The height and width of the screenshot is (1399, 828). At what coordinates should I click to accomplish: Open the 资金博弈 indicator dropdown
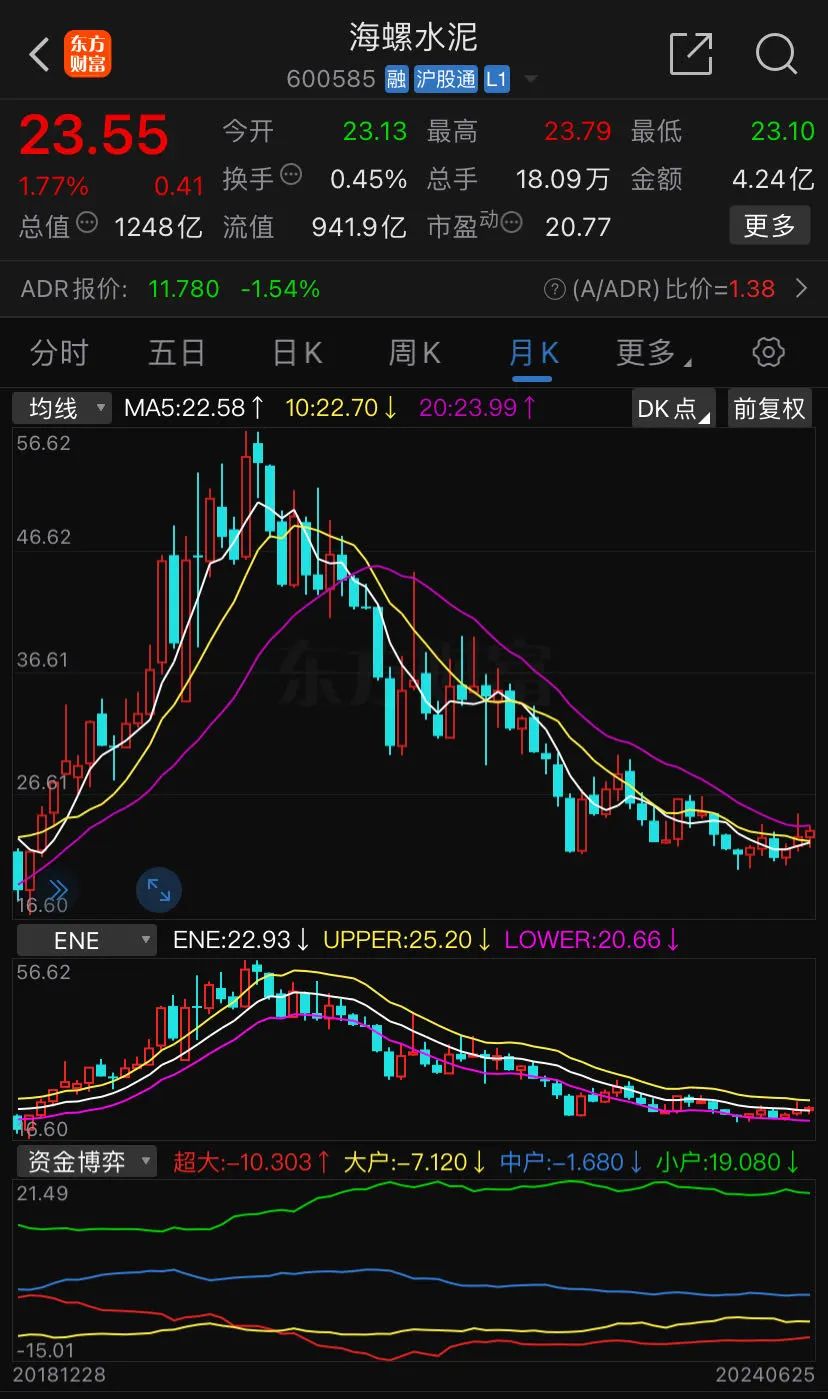pyautogui.click(x=86, y=1161)
